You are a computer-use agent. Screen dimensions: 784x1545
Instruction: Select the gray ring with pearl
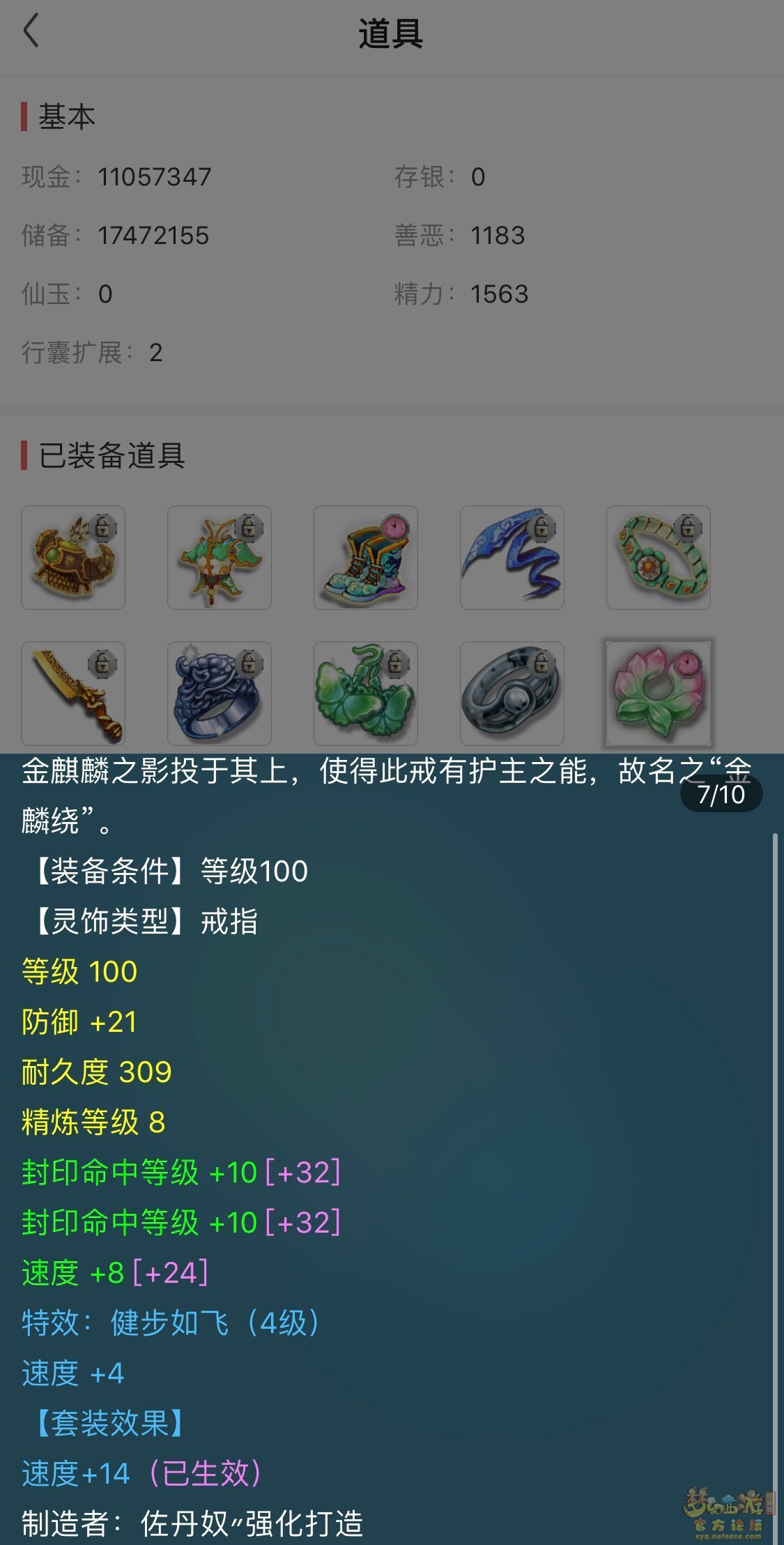click(512, 694)
